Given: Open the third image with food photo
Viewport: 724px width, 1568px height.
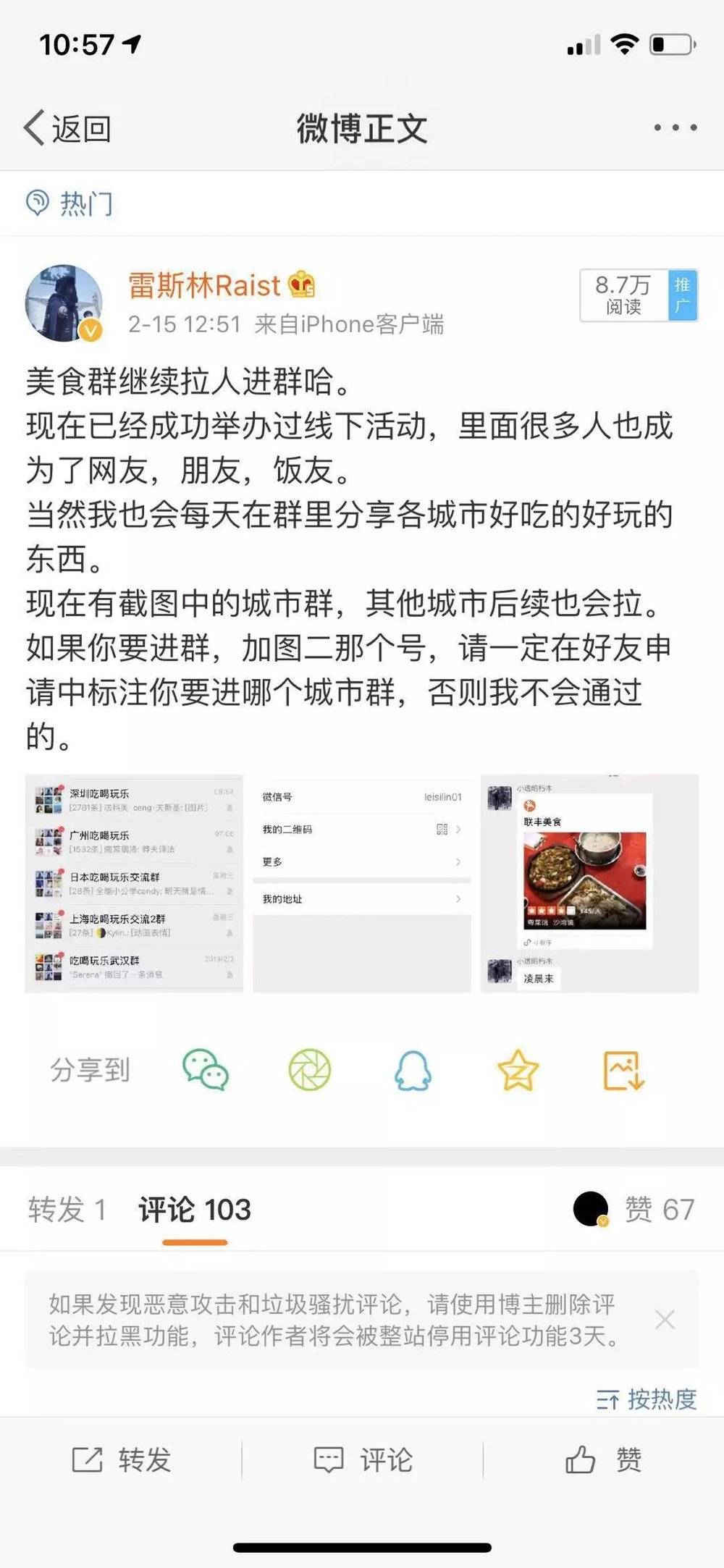Looking at the screenshot, I should [589, 883].
